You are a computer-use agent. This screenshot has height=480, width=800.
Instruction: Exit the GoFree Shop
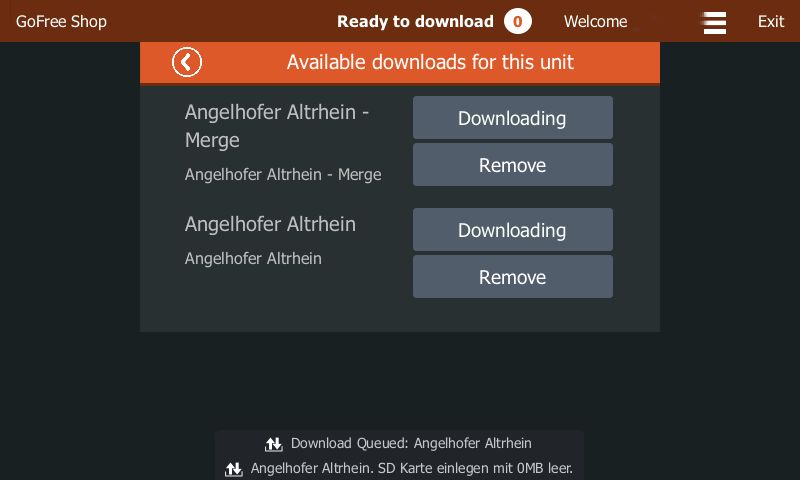click(x=770, y=22)
